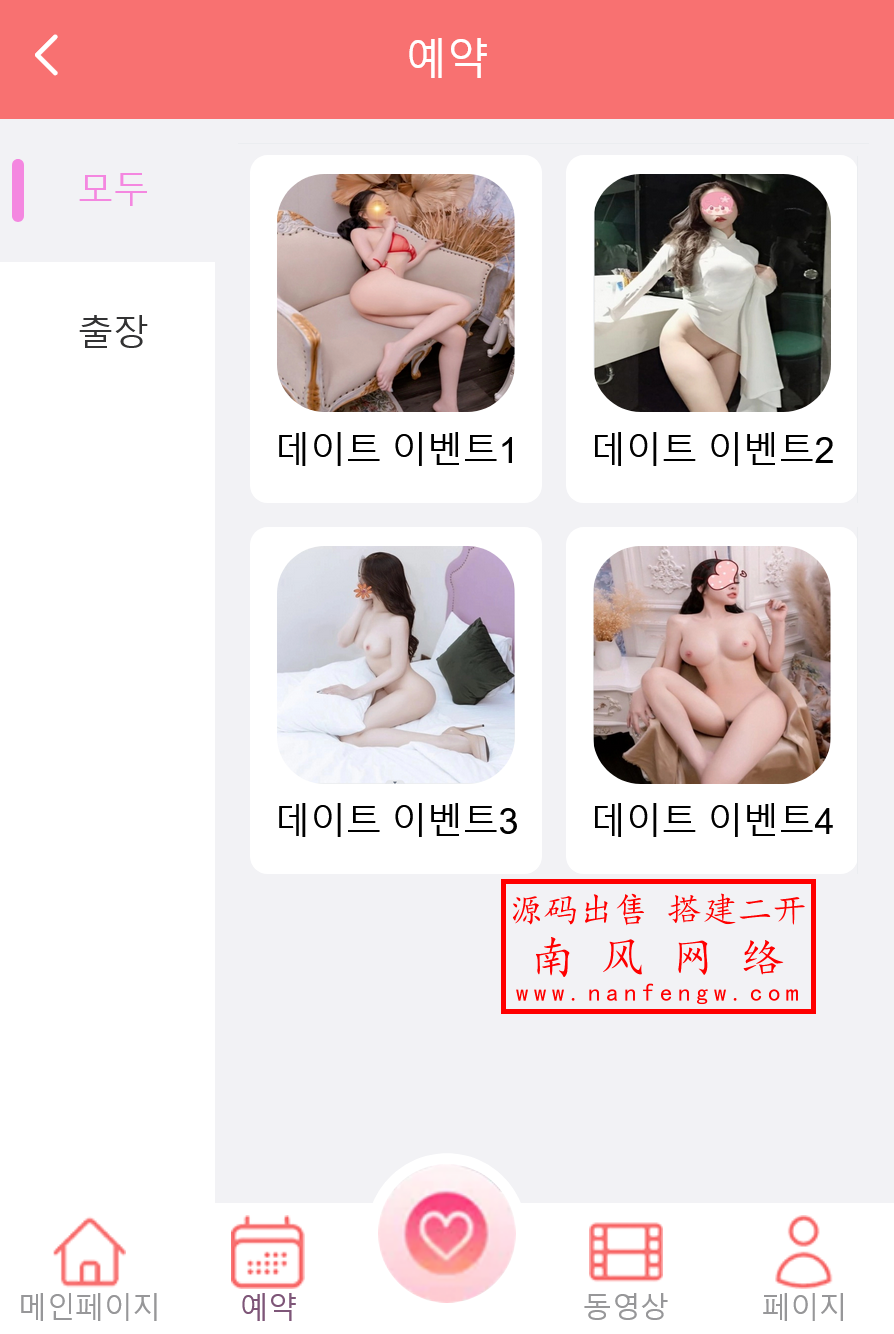Select the 데이트 이벤트4 card text

(x=711, y=820)
